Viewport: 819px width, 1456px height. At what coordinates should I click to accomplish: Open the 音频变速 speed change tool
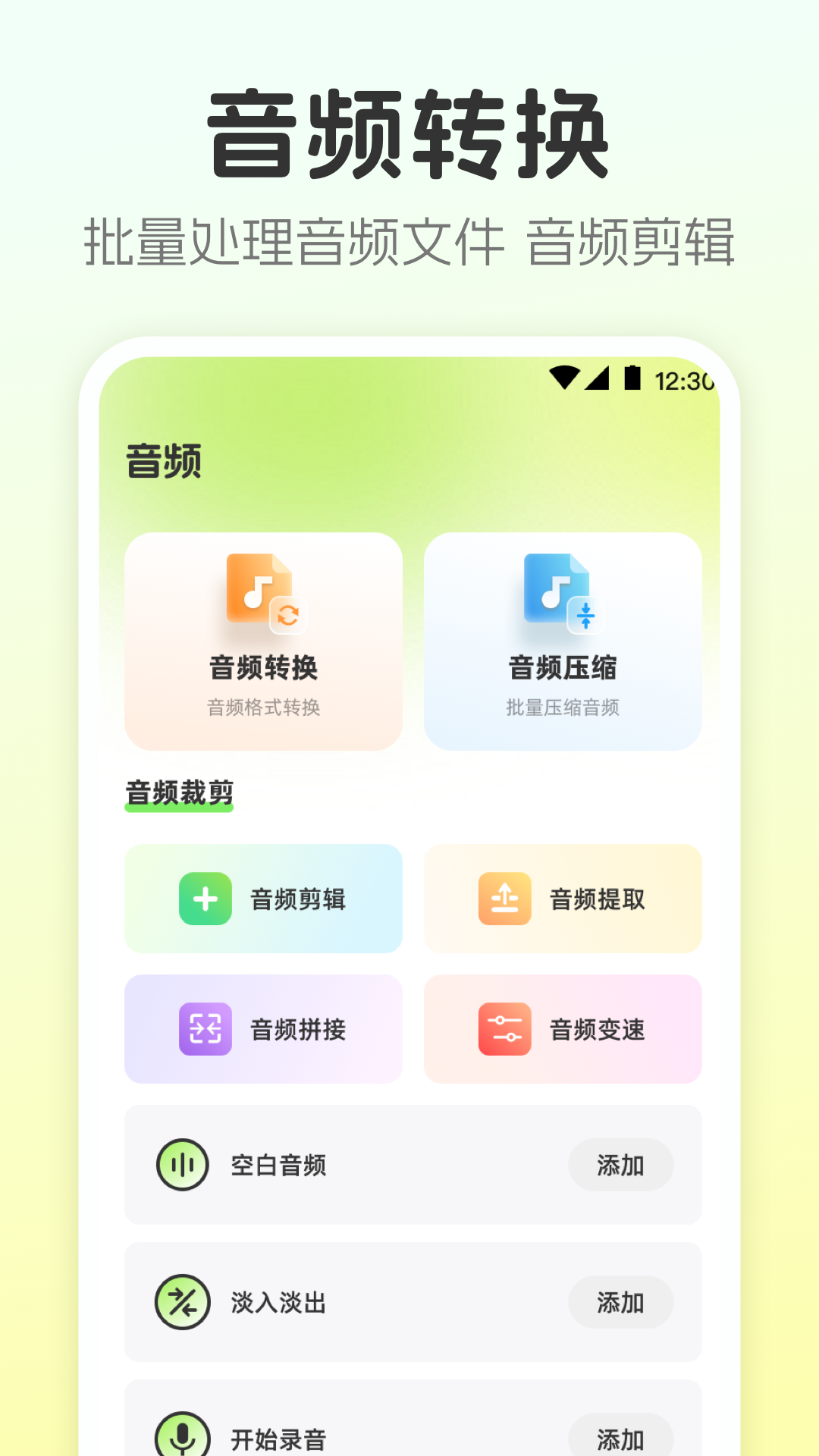point(563,1029)
